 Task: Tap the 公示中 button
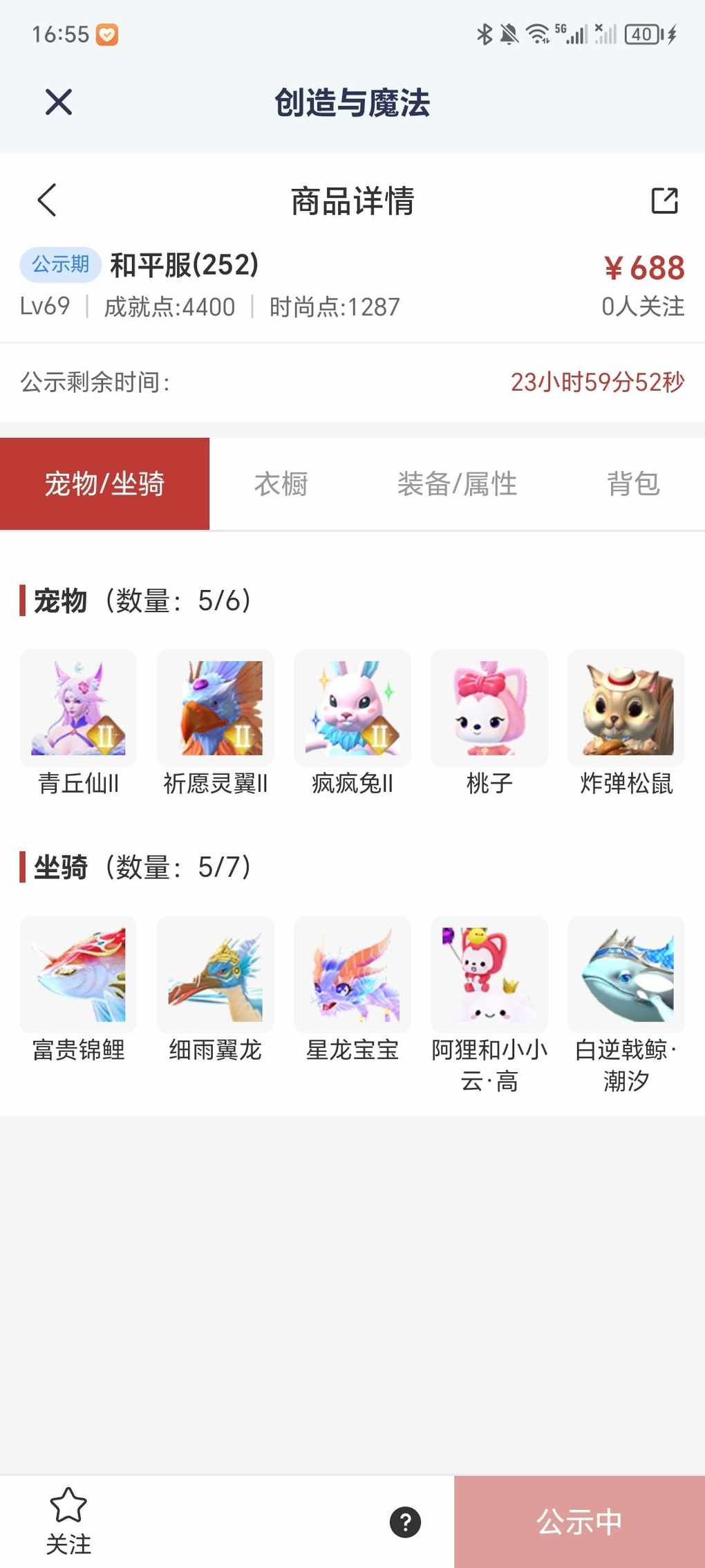579,1522
